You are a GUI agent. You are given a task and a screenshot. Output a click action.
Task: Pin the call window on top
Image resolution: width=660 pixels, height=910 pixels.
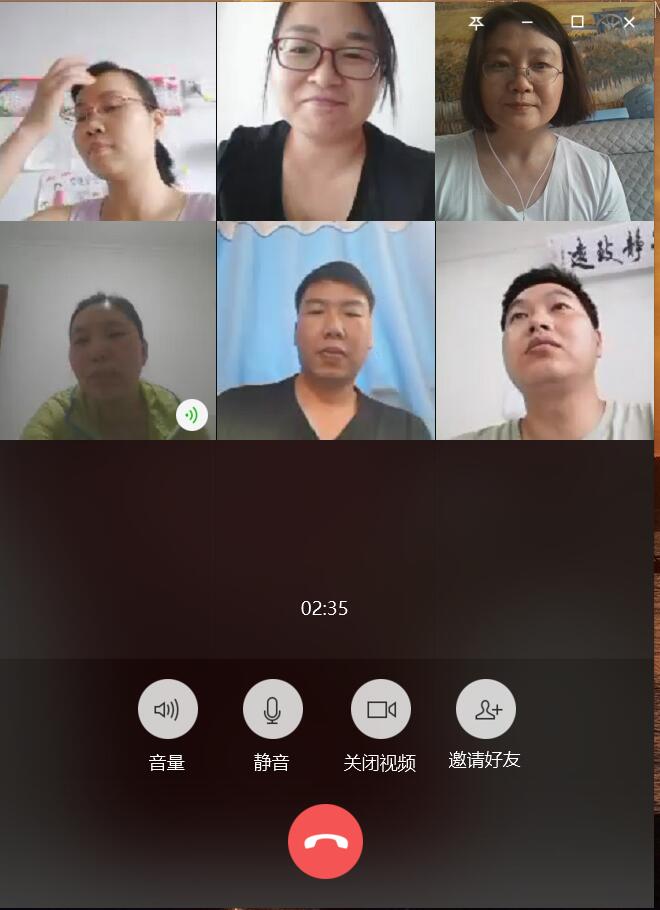point(477,22)
